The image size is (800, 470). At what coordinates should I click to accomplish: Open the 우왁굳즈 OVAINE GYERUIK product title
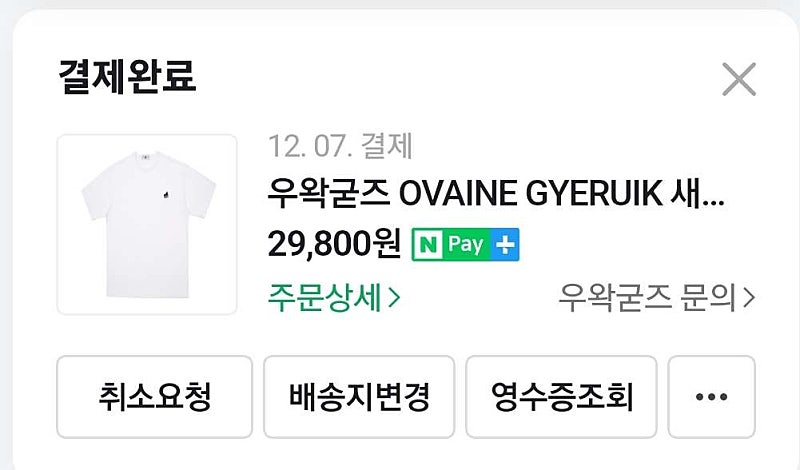pyautogui.click(x=495, y=193)
